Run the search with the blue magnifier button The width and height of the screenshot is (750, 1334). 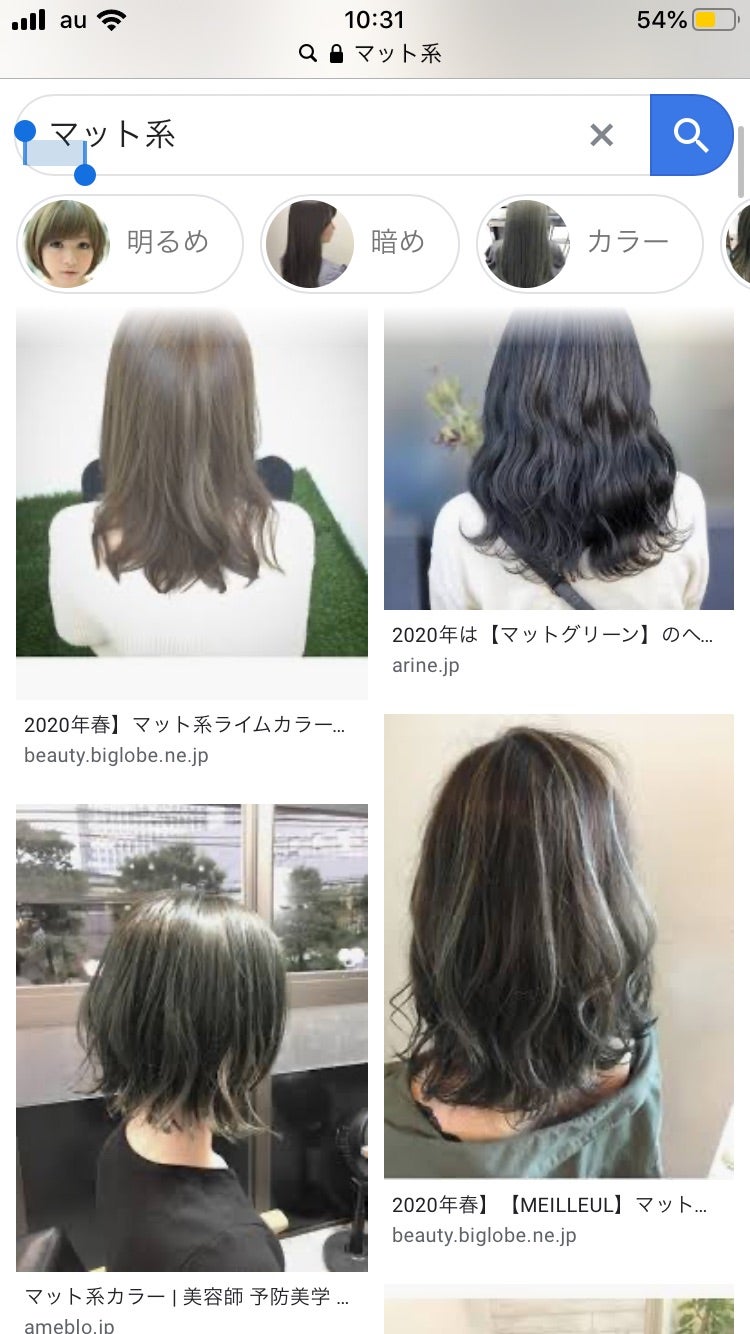(x=691, y=135)
